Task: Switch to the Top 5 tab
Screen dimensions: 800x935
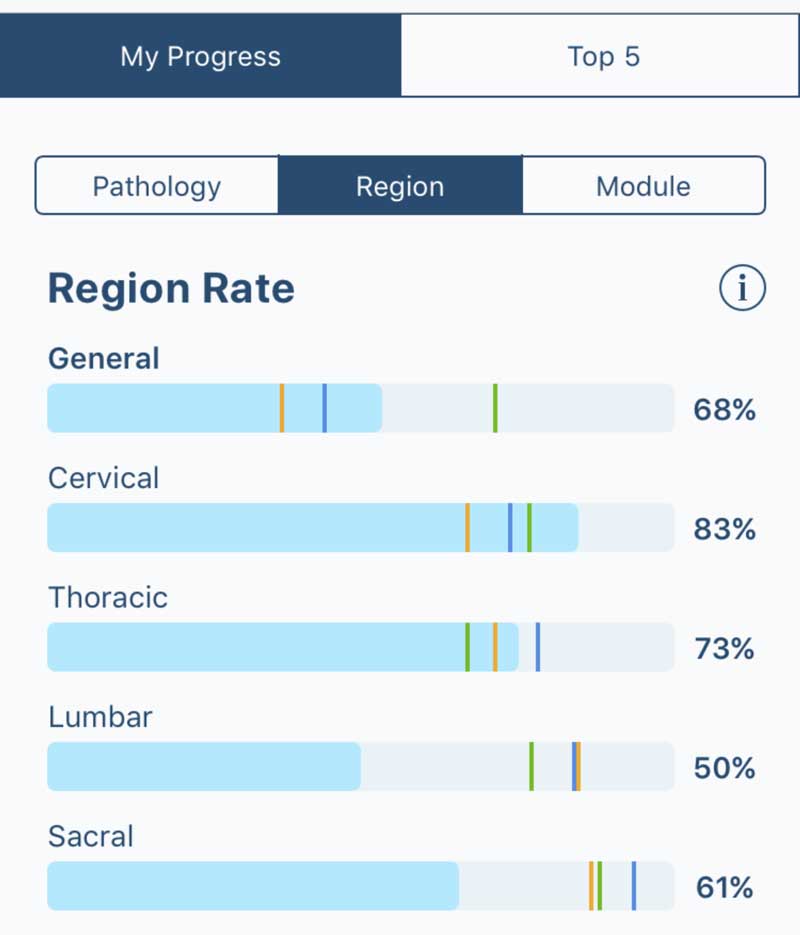Action: click(x=603, y=56)
